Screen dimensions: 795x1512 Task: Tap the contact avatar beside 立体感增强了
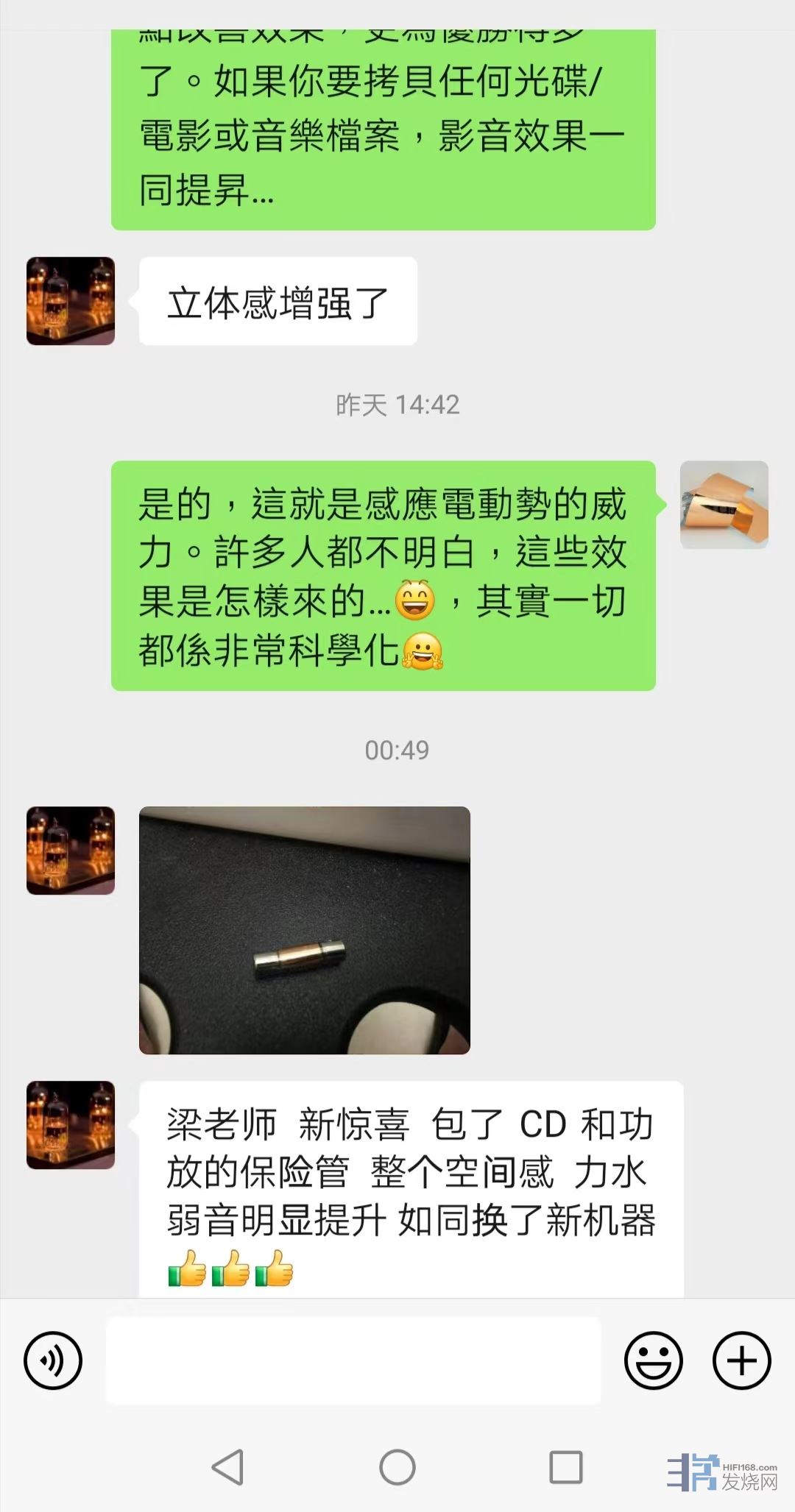point(71,301)
